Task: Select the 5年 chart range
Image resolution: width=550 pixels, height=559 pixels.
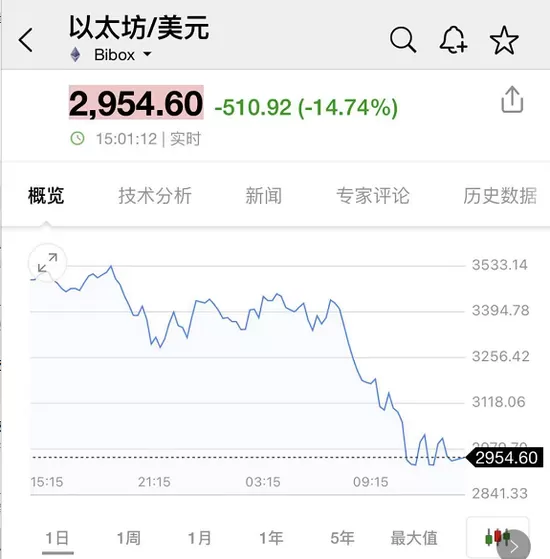Action: 342,538
